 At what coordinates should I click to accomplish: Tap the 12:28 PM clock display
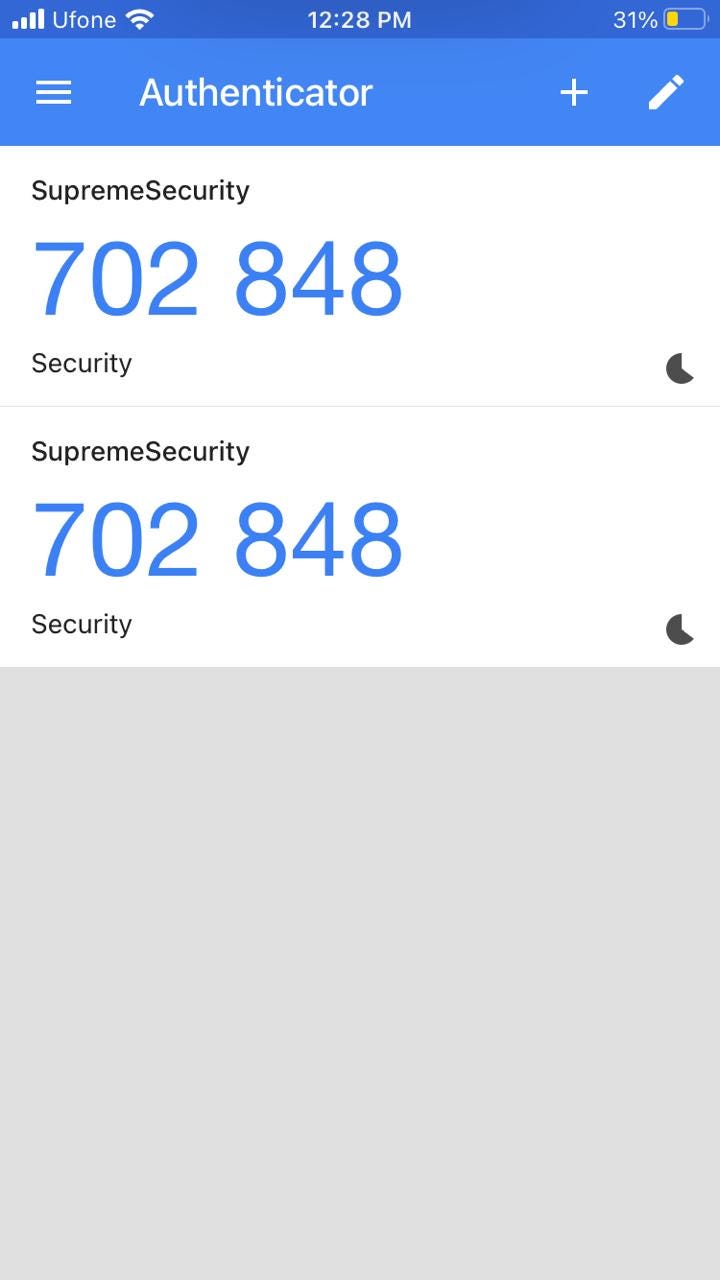pyautogui.click(x=360, y=18)
